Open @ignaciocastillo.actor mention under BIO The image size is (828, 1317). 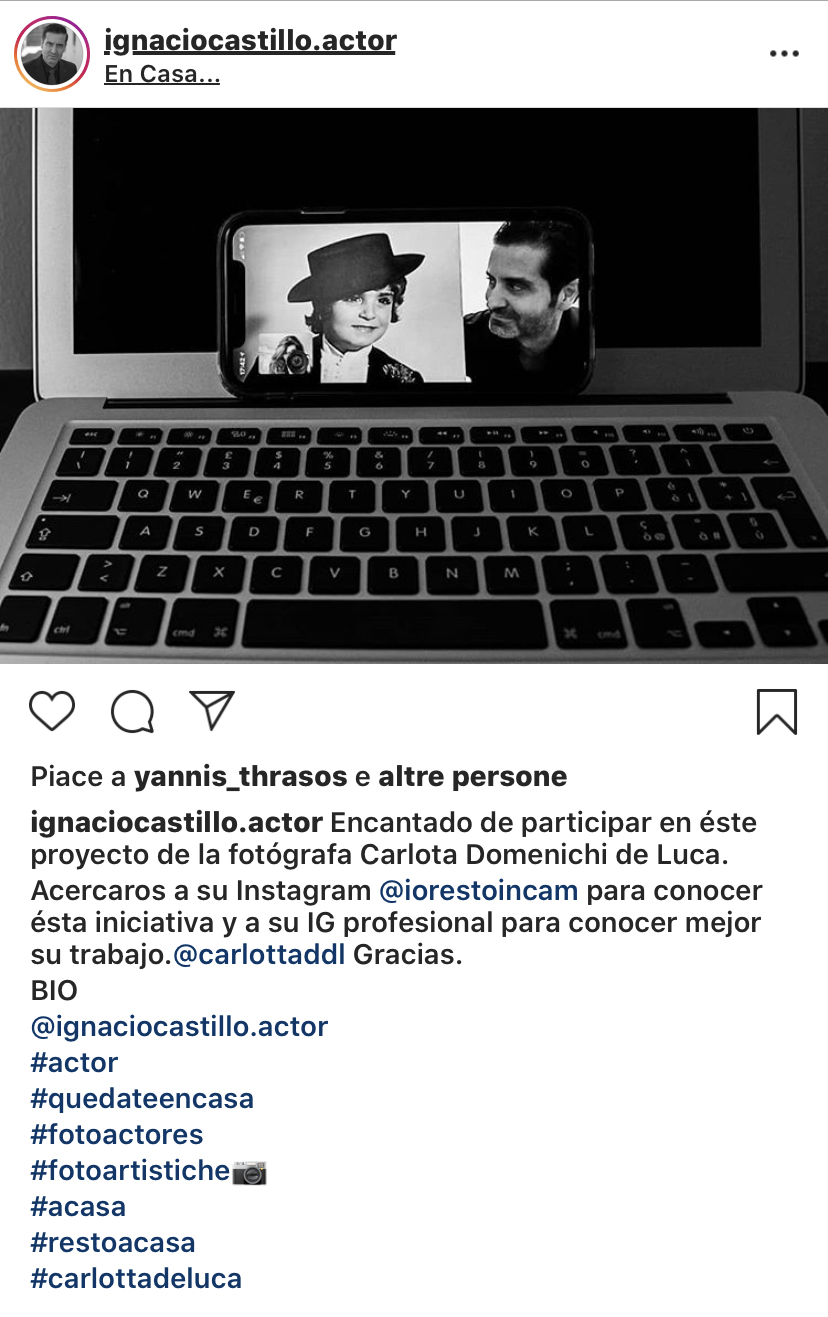[x=180, y=1027]
